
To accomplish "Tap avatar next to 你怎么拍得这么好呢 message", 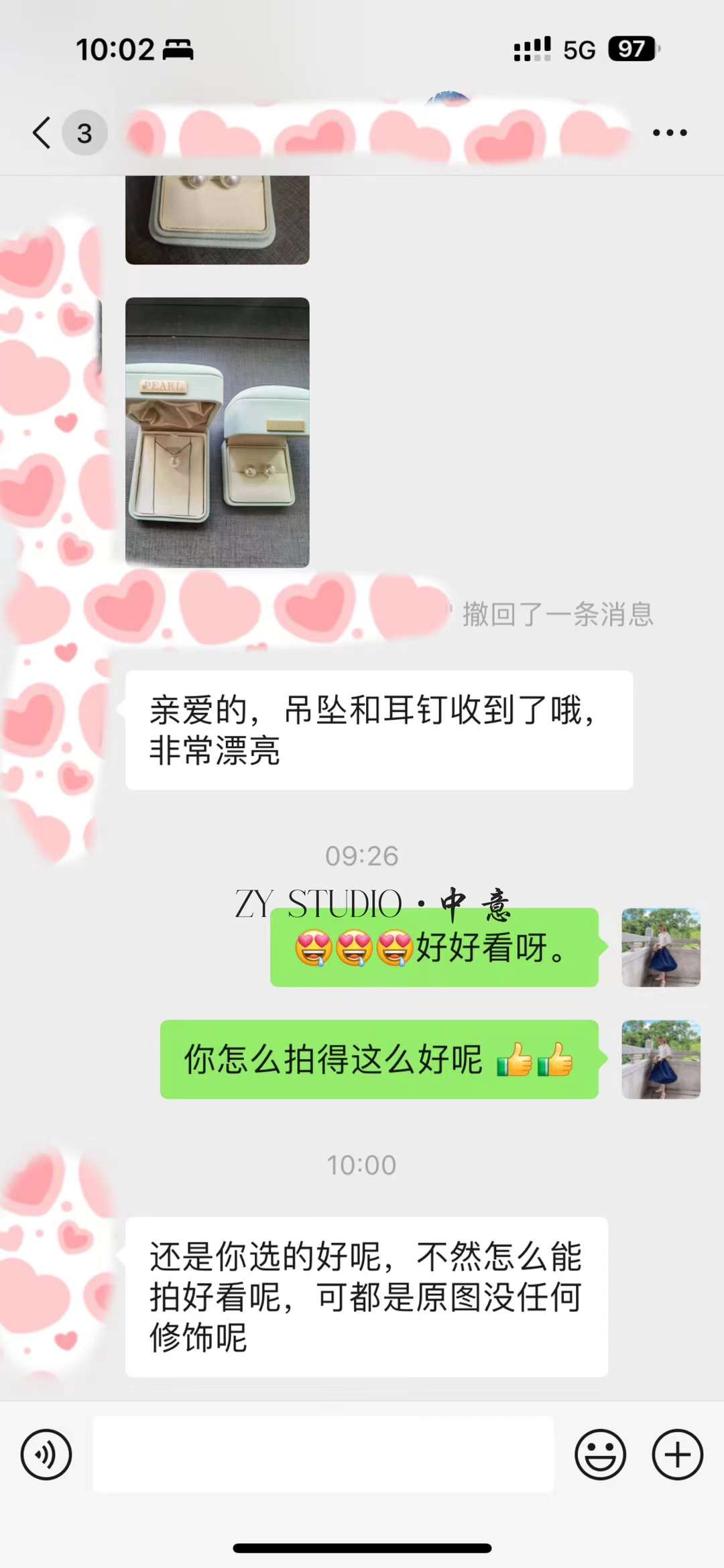I will 661,1059.
